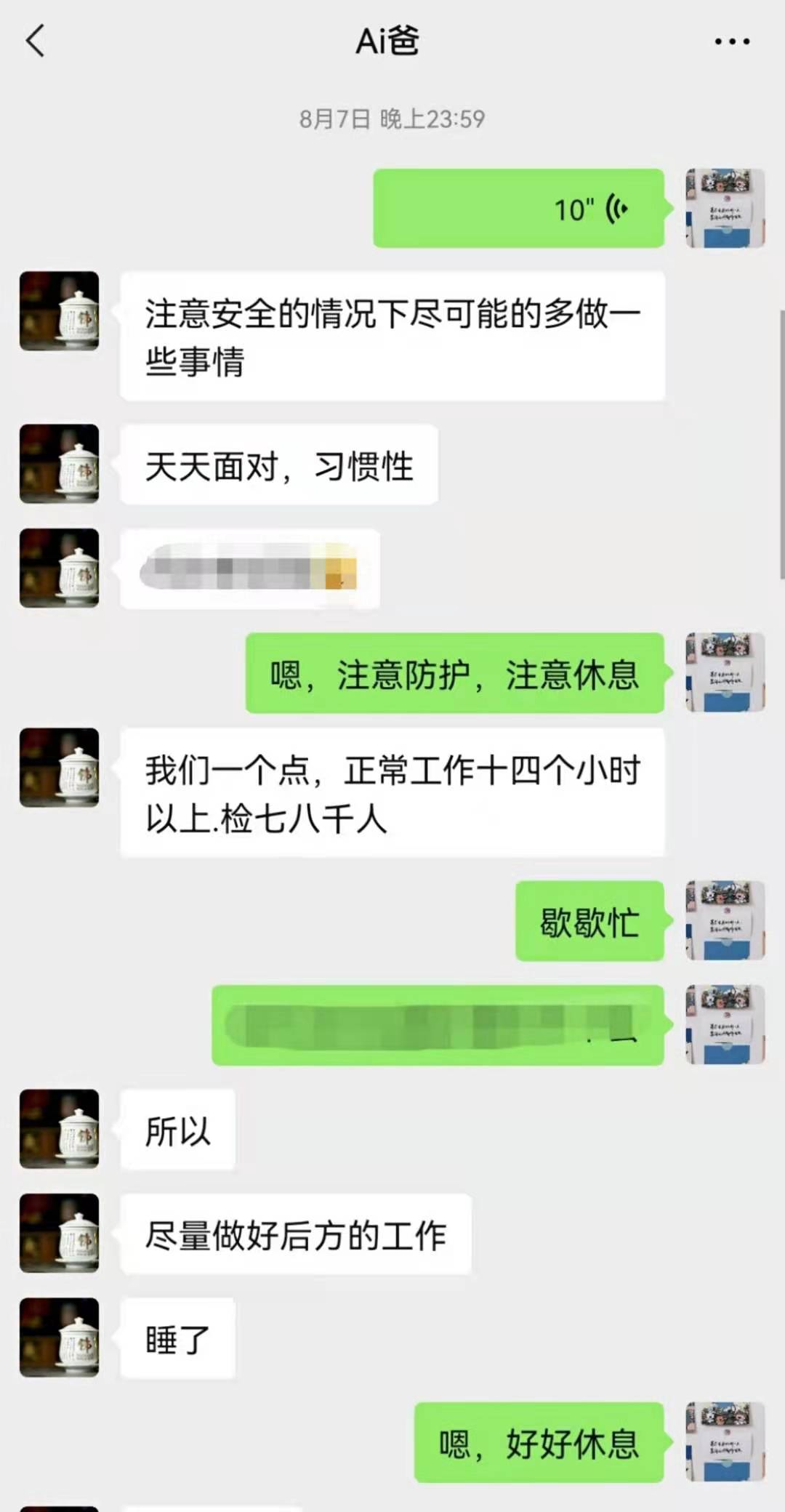The image size is (785, 1512).
Task: Go back from the Ai爸 chat
Action: tap(35, 41)
